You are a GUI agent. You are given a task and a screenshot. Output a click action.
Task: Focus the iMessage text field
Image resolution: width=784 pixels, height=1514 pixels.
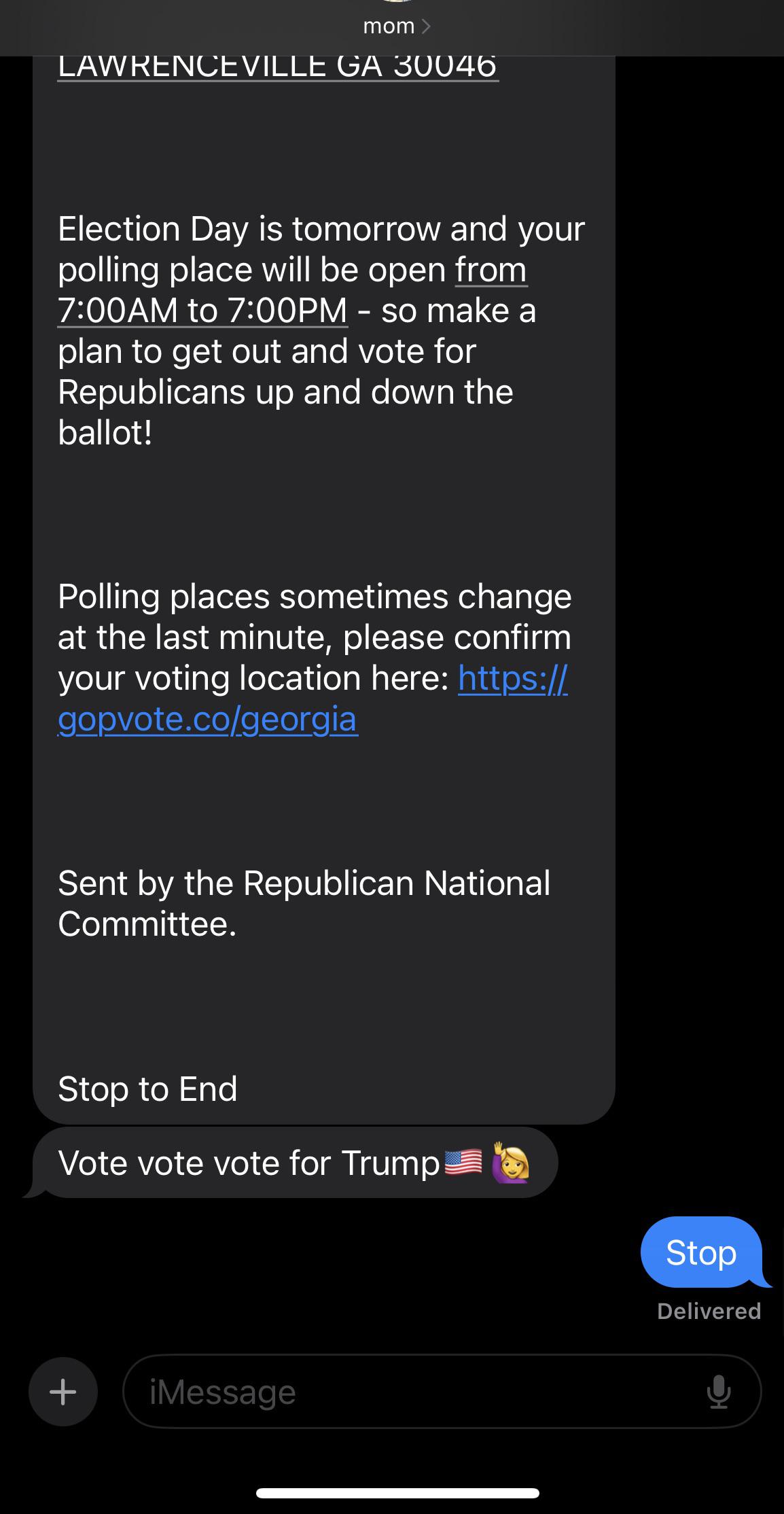(x=408, y=1391)
